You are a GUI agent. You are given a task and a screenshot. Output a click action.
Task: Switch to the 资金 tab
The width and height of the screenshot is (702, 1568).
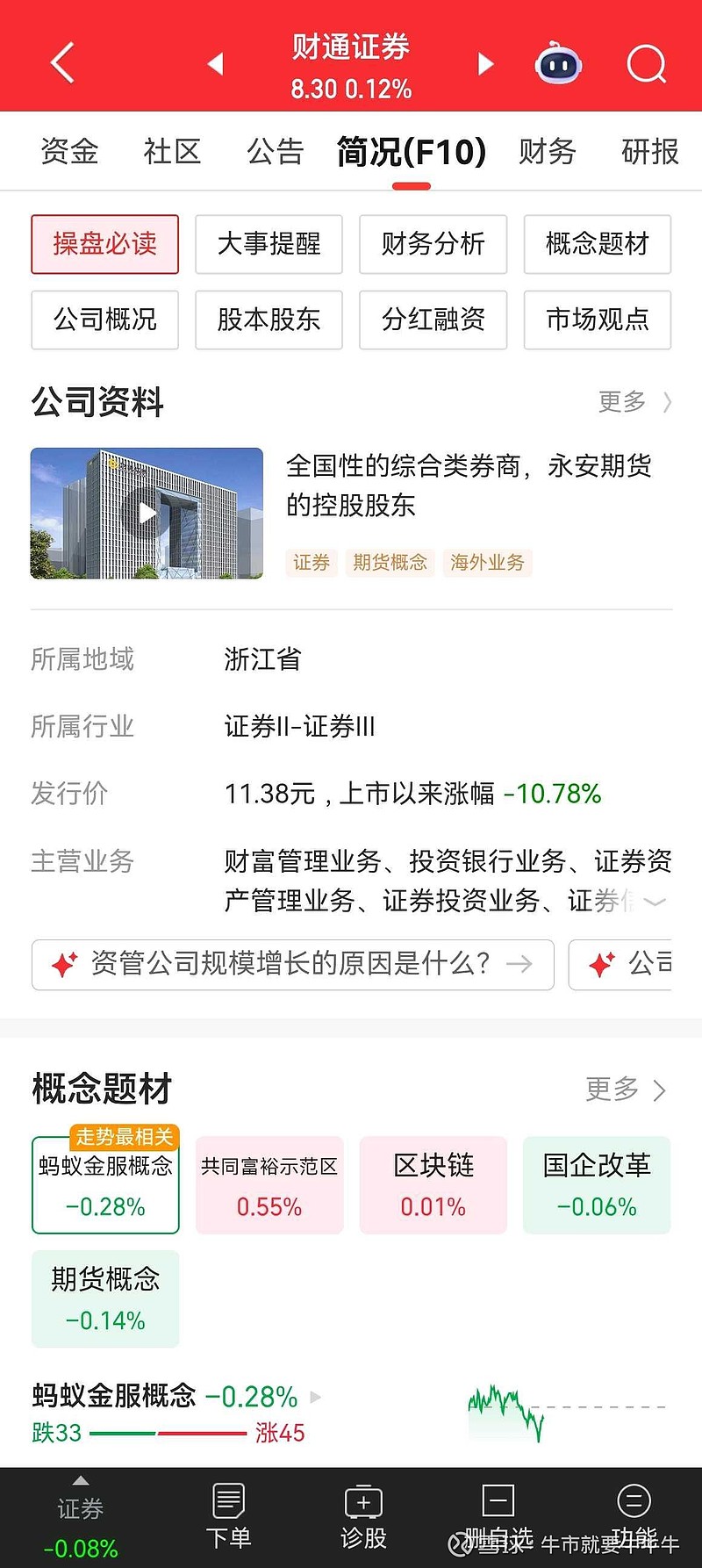pos(69,152)
